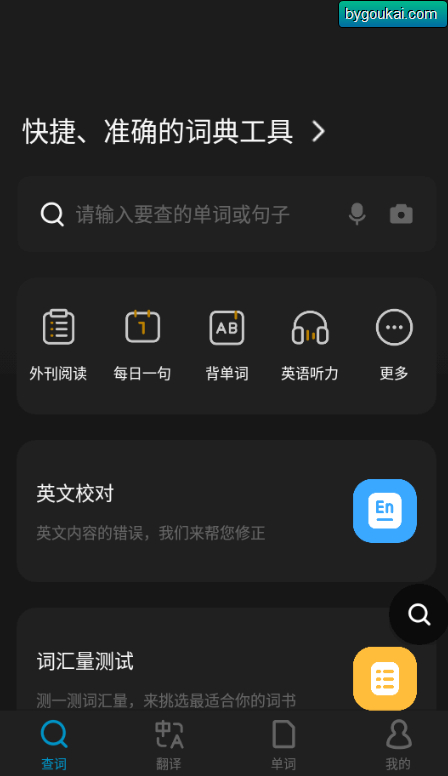
Task: Open 外刊阅读 foreign magazine reading
Action: (x=58, y=345)
